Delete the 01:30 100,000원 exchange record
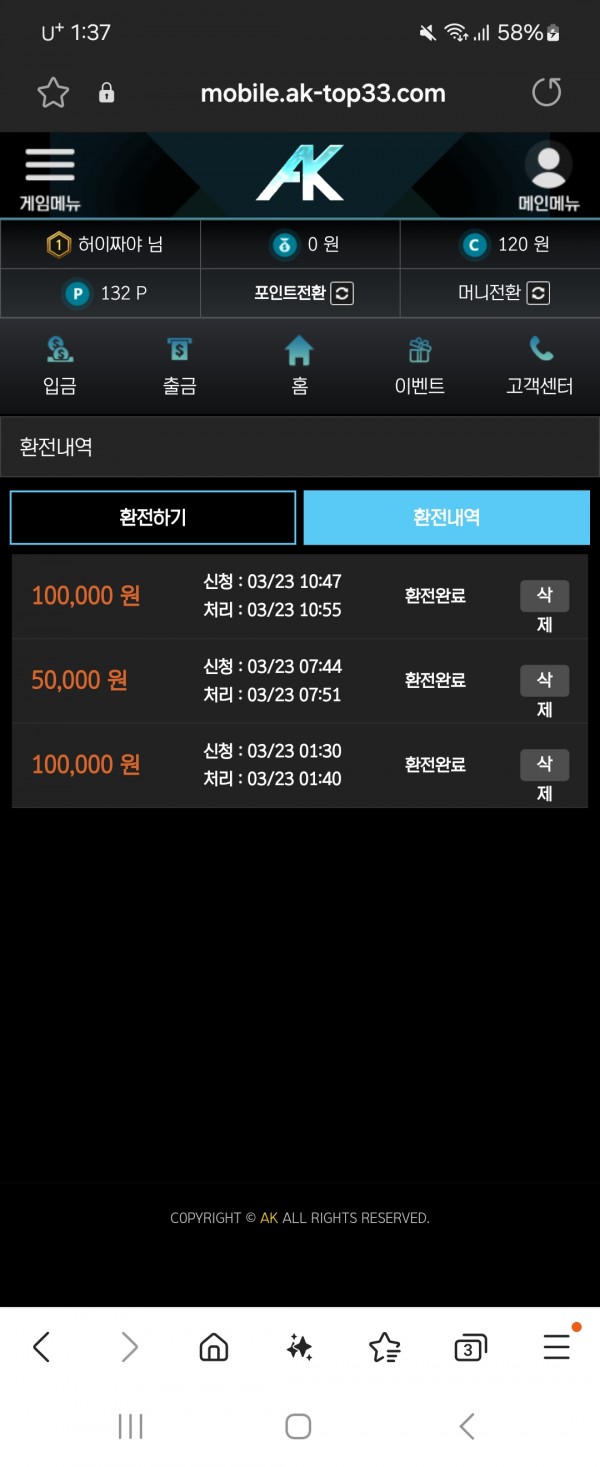600x1467 pixels. 544,766
